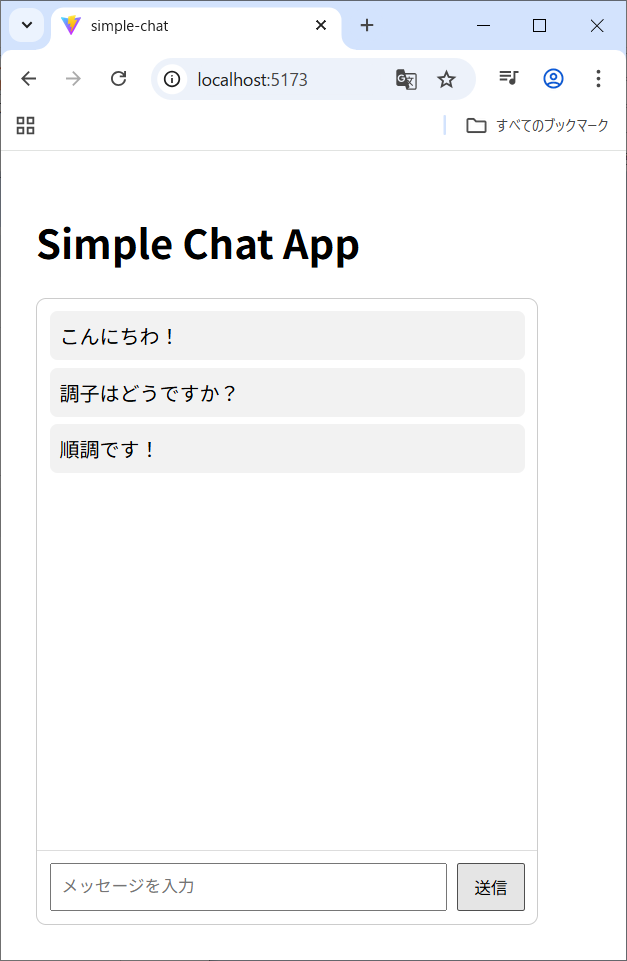Close the simple-chat tab
The image size is (627, 961).
tap(321, 26)
